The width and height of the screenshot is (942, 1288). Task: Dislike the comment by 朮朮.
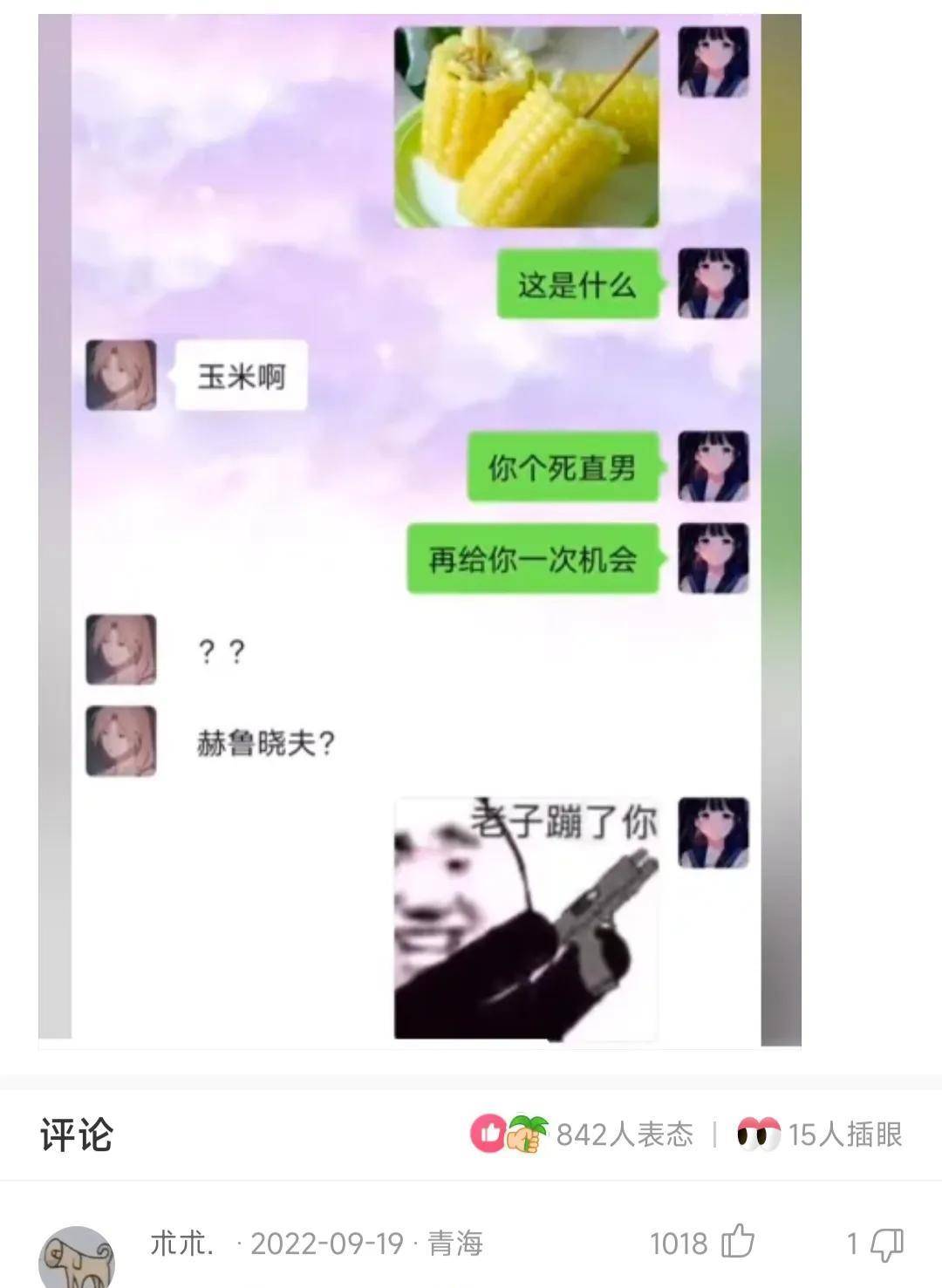[886, 1244]
